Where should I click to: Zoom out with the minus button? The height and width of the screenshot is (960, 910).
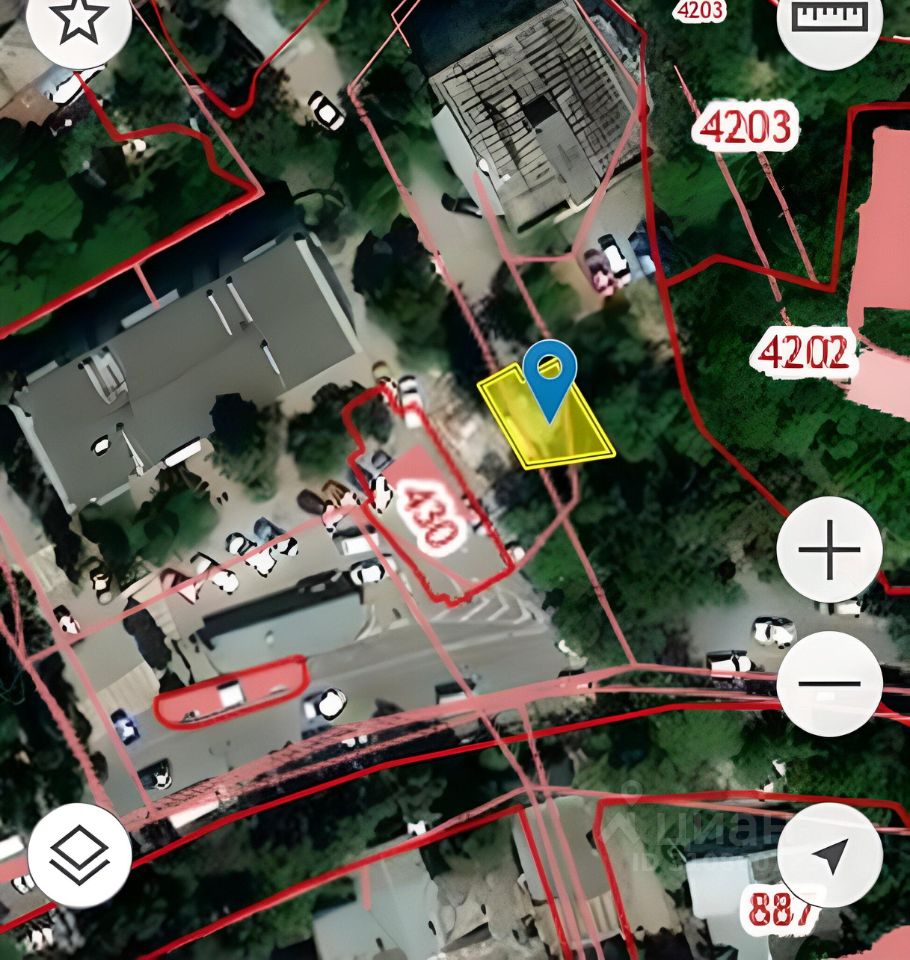tap(829, 684)
